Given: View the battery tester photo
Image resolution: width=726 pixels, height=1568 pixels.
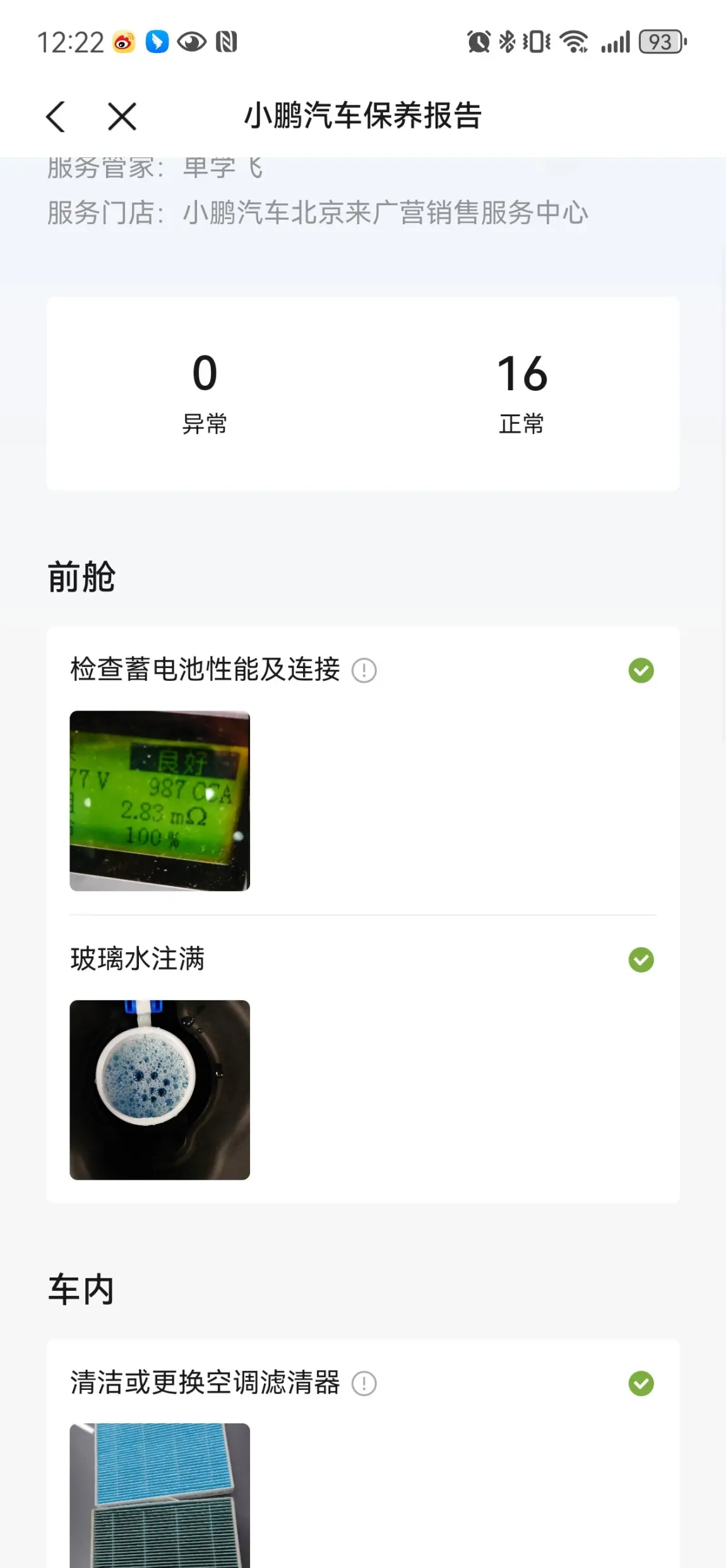Looking at the screenshot, I should [x=160, y=801].
